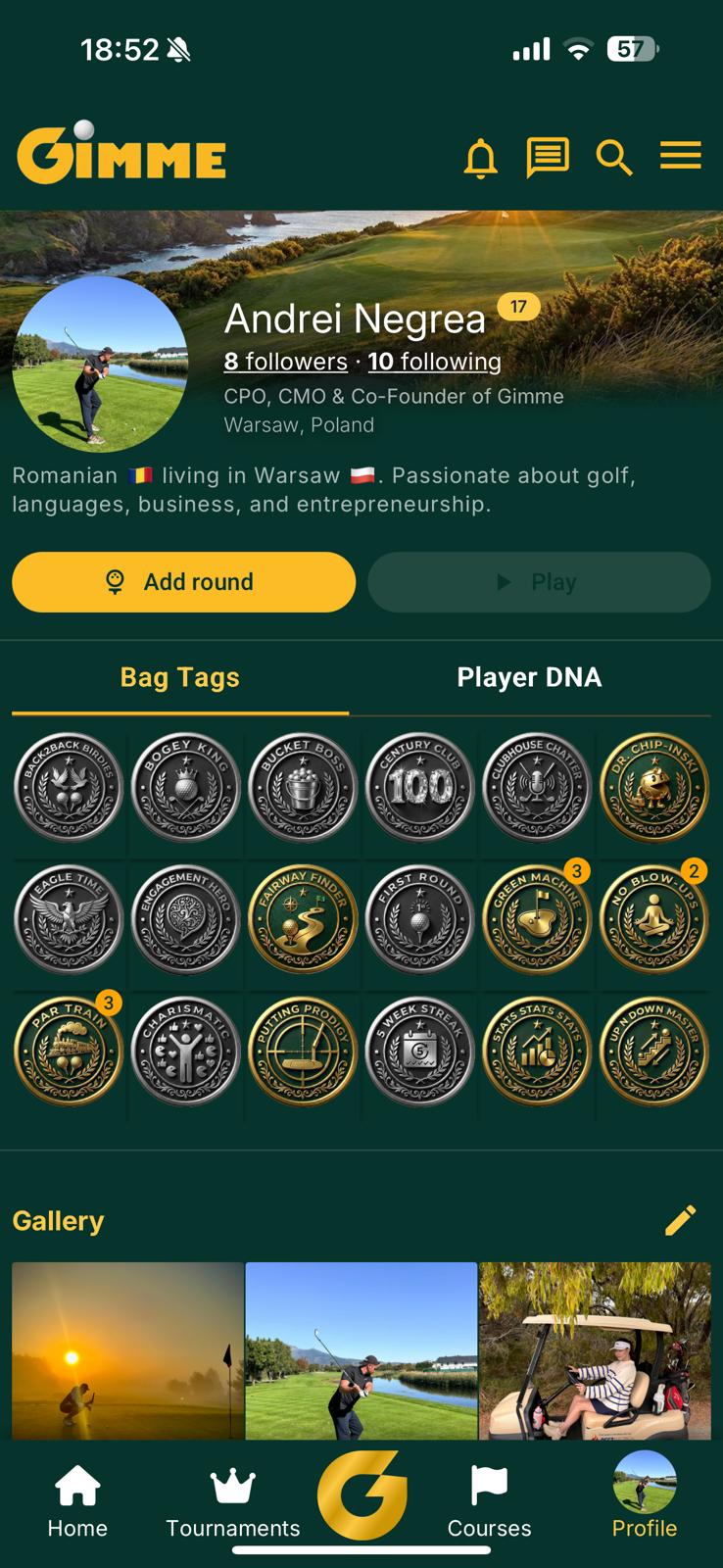View the Green Machine badge
Viewport: 723px width, 1568px height.
pos(537,918)
